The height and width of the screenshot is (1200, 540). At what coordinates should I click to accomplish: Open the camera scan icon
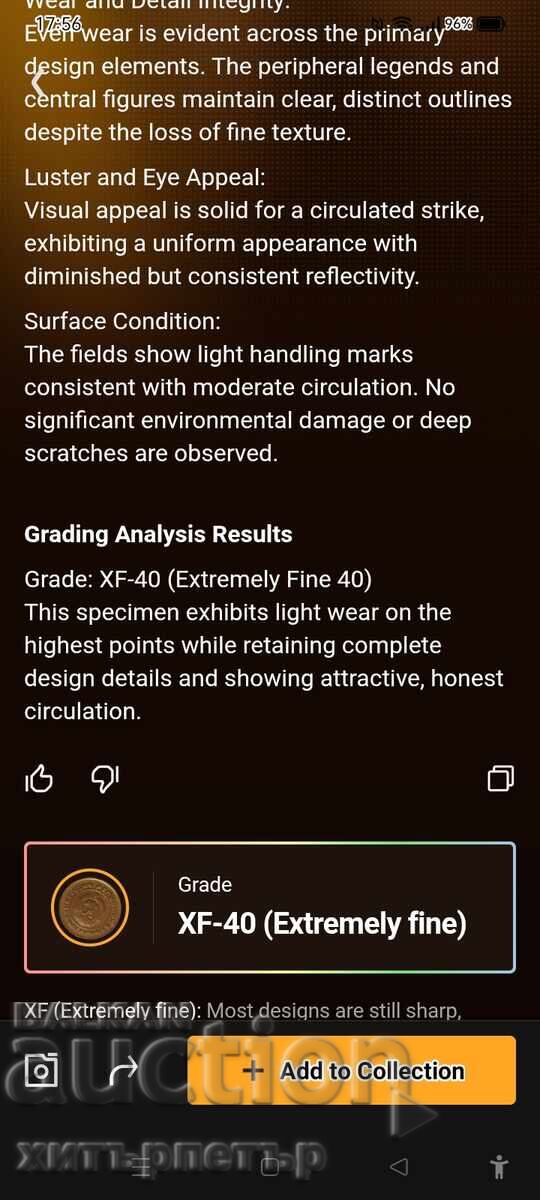point(41,1071)
